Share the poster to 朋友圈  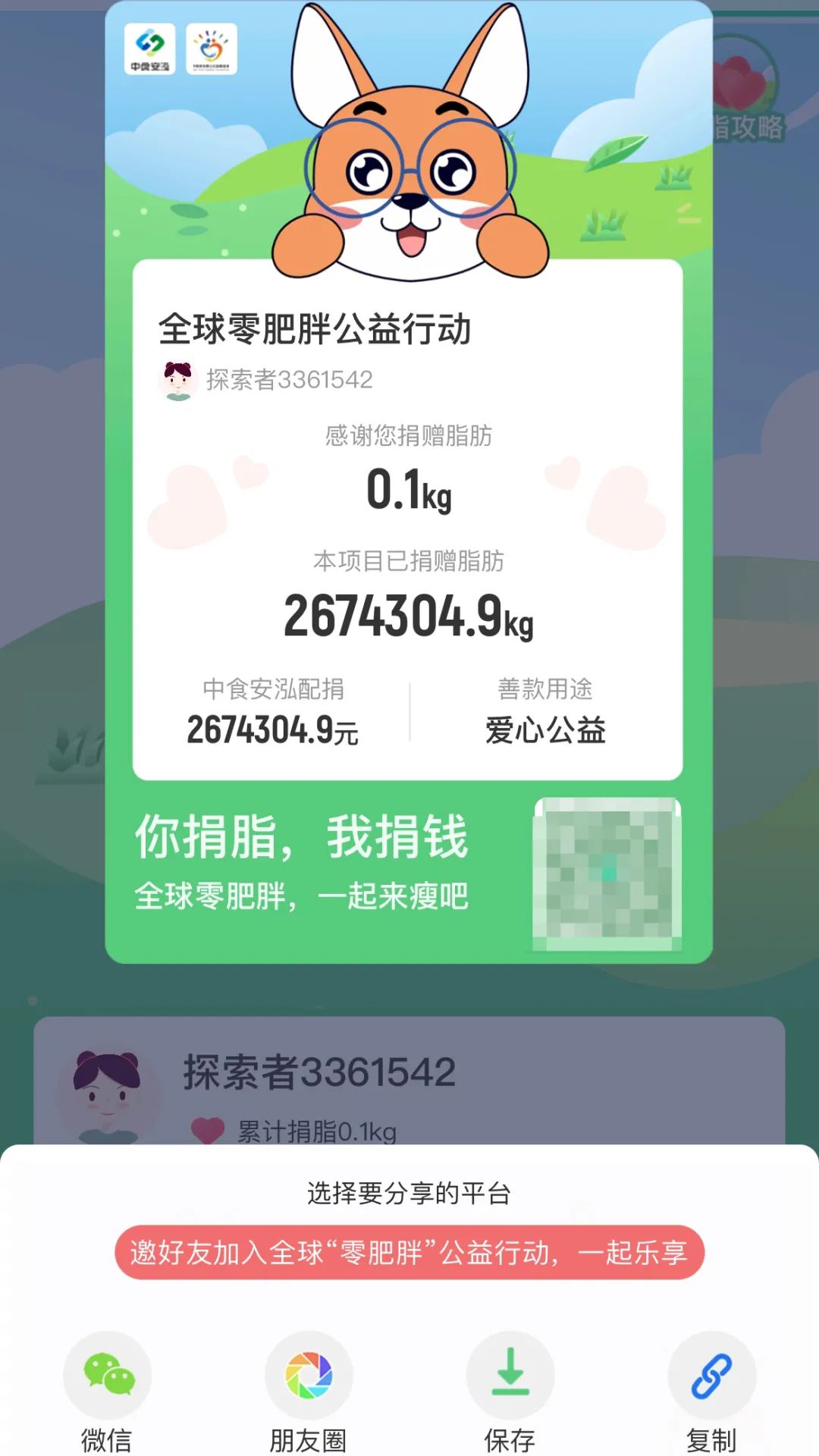pyautogui.click(x=309, y=1376)
